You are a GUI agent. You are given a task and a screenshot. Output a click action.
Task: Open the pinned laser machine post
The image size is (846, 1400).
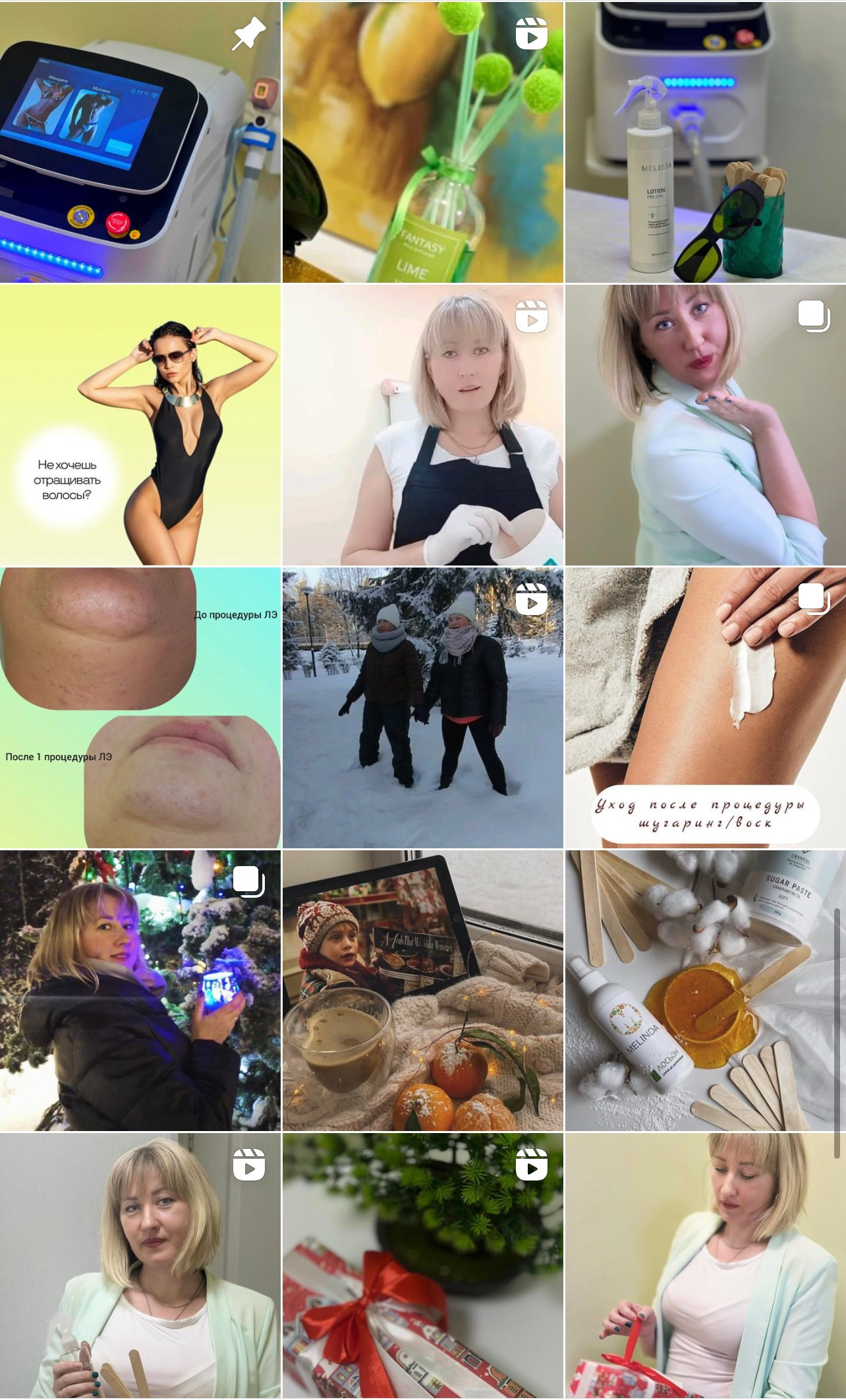click(140, 142)
